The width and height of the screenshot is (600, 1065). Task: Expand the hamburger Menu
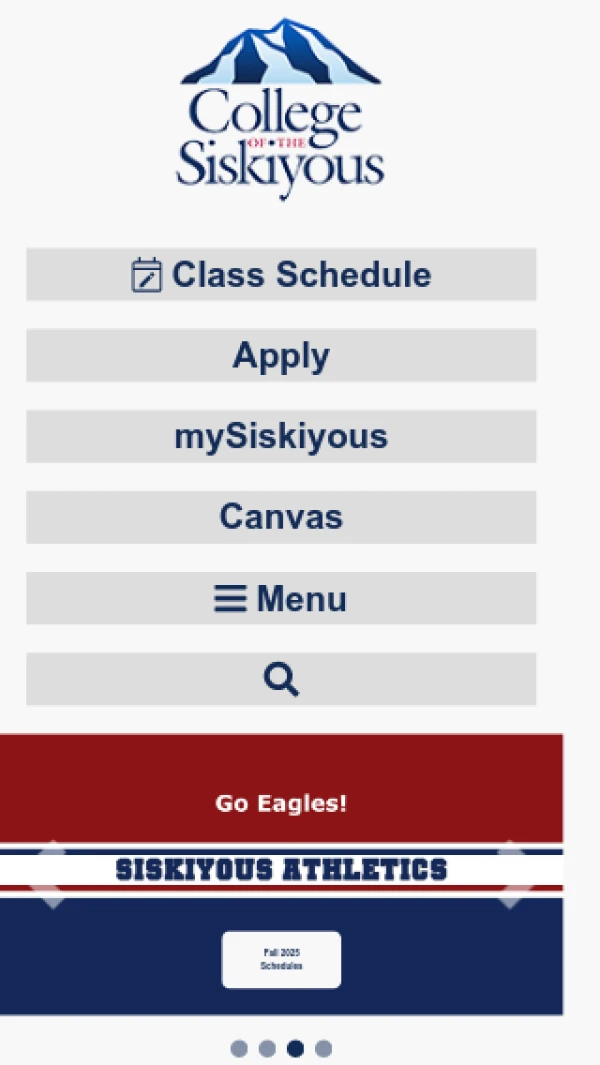[281, 599]
